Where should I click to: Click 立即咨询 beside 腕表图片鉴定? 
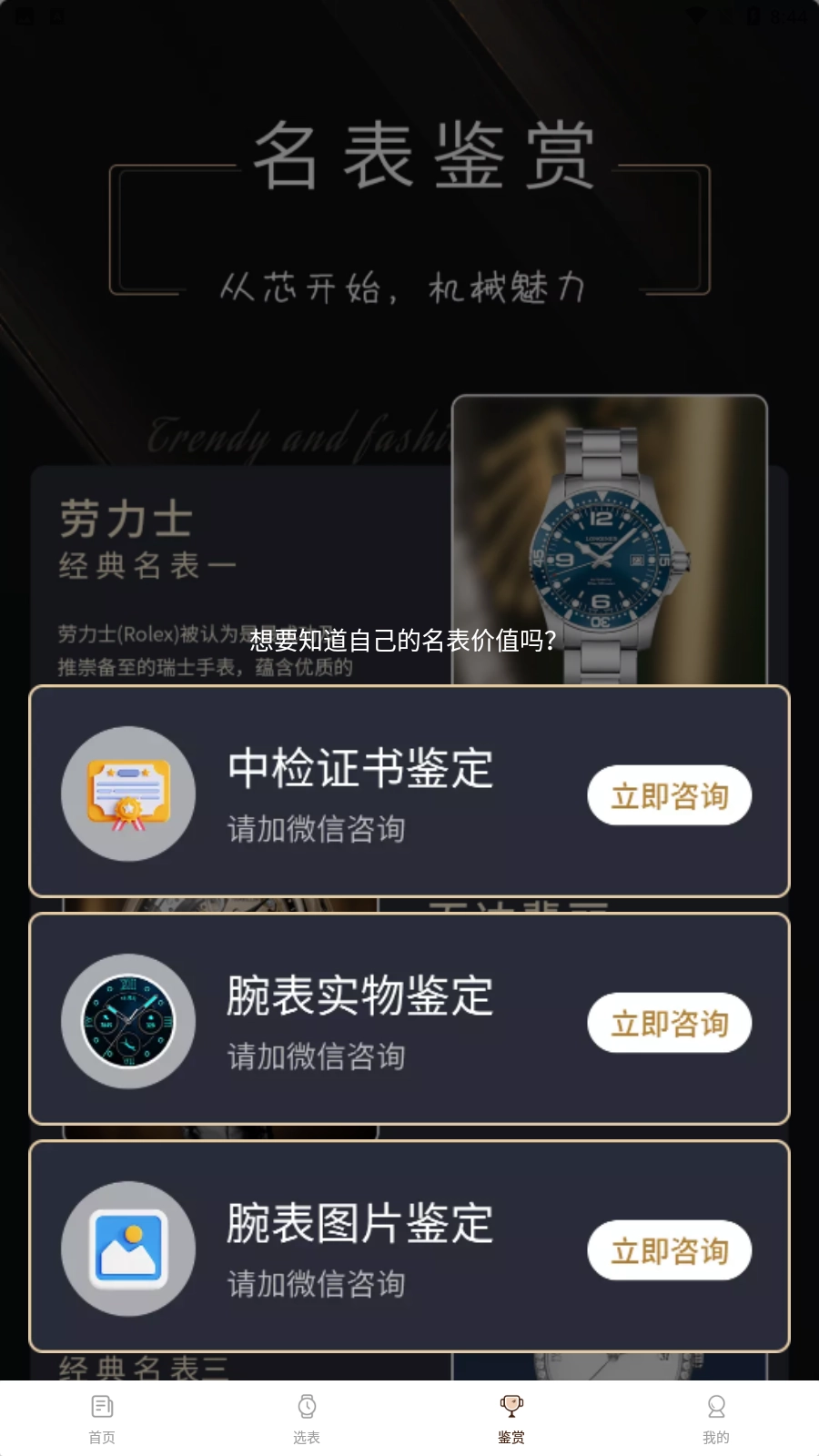pyautogui.click(x=669, y=1249)
